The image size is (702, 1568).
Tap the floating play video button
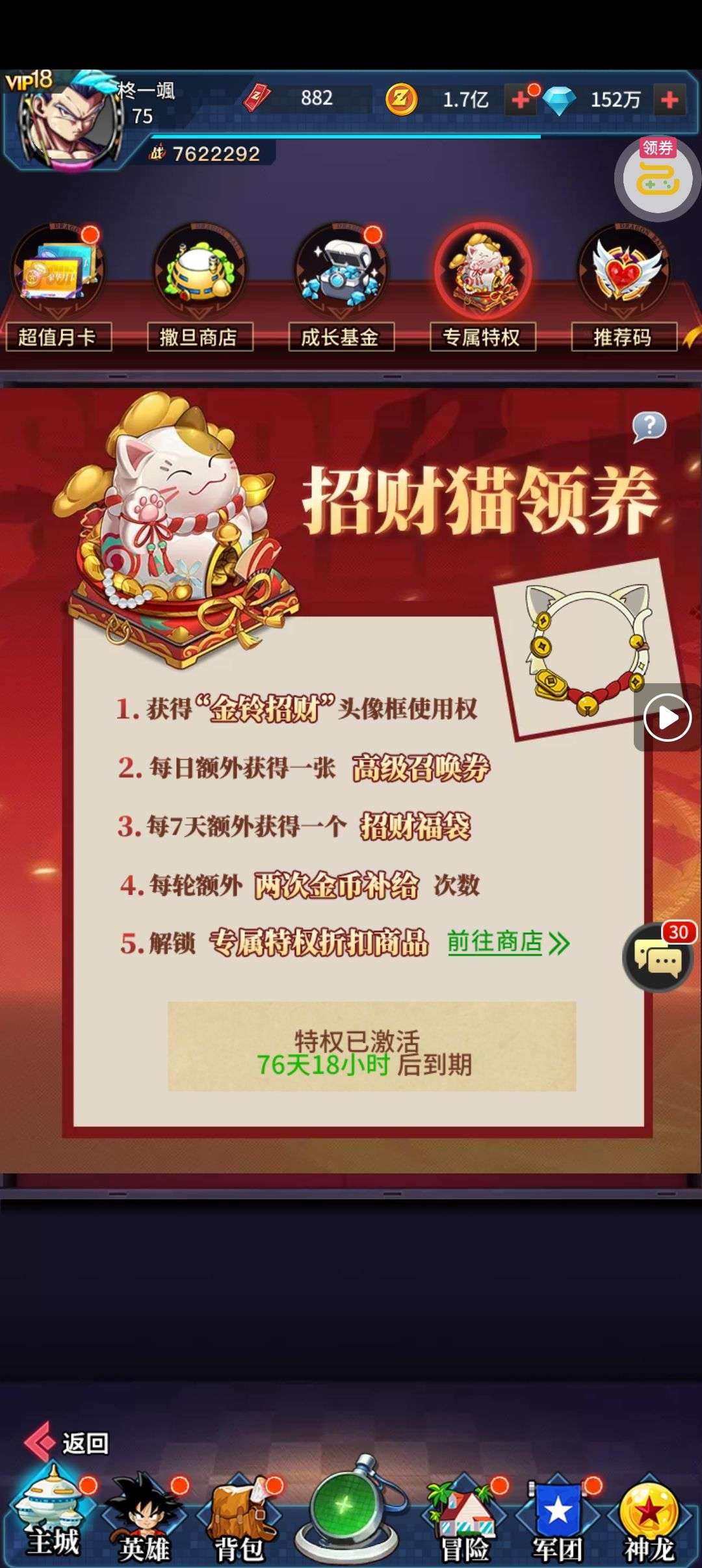pos(668,718)
